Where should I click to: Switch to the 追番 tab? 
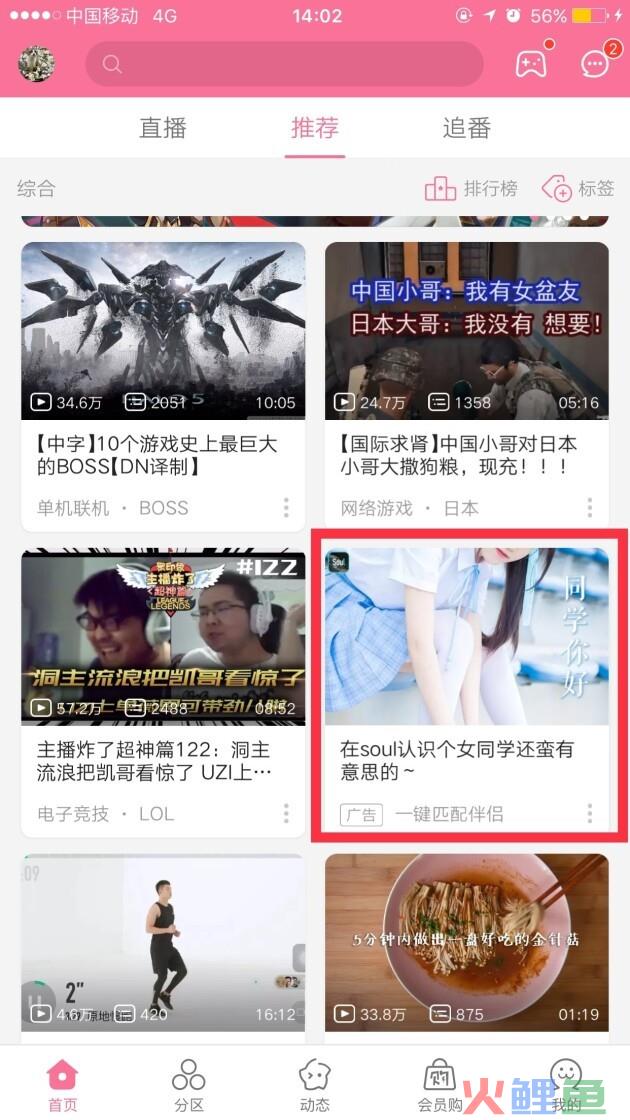coord(466,128)
